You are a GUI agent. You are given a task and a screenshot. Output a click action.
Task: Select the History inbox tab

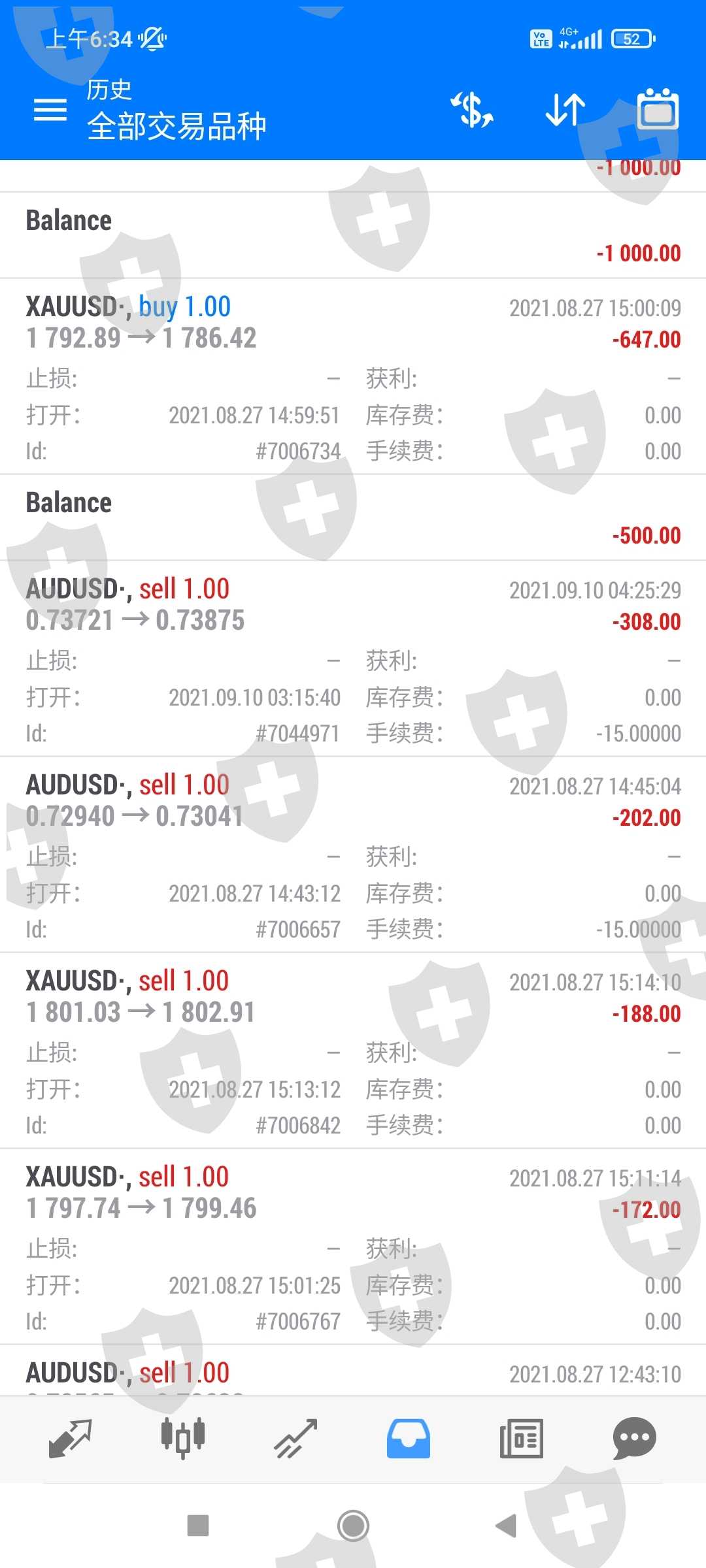[x=409, y=1439]
